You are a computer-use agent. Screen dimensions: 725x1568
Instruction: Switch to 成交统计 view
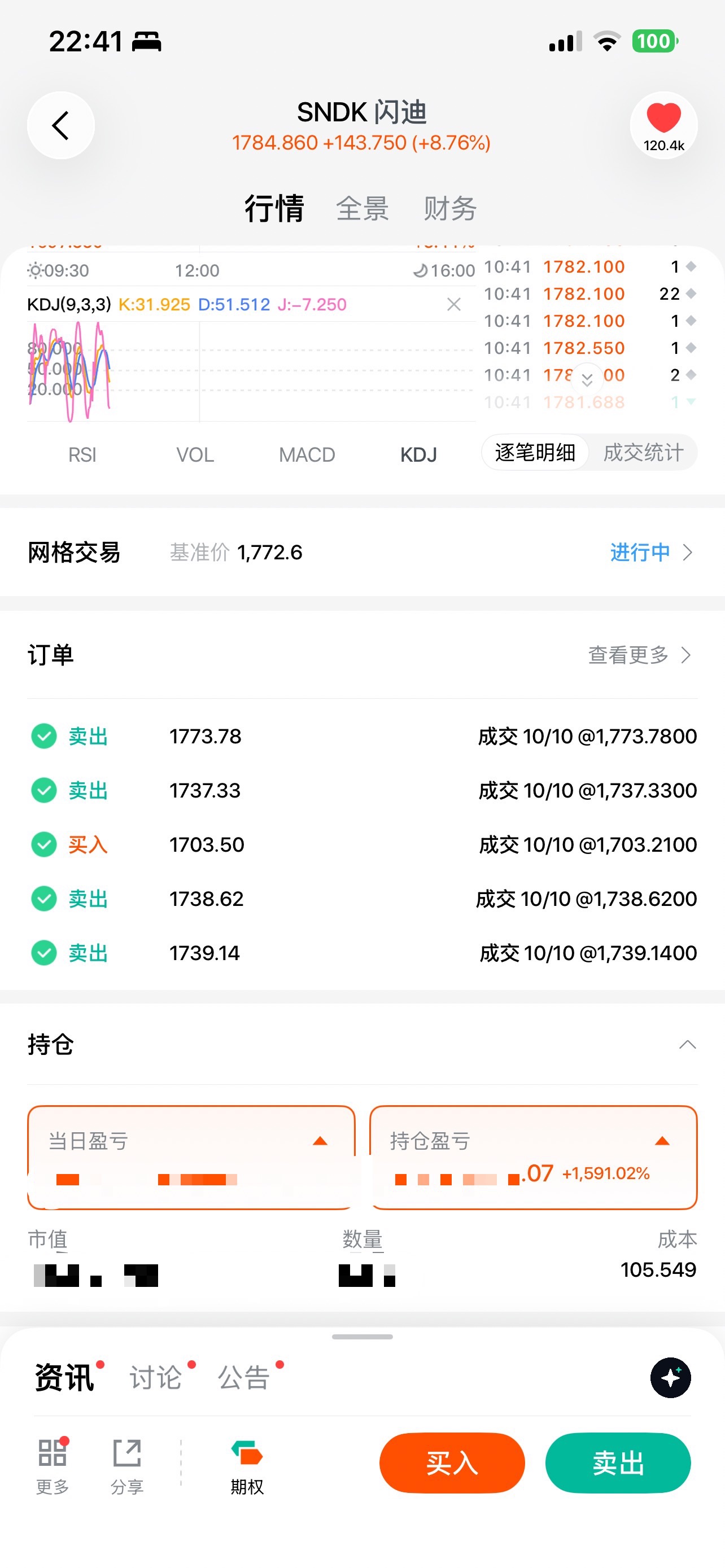click(644, 452)
